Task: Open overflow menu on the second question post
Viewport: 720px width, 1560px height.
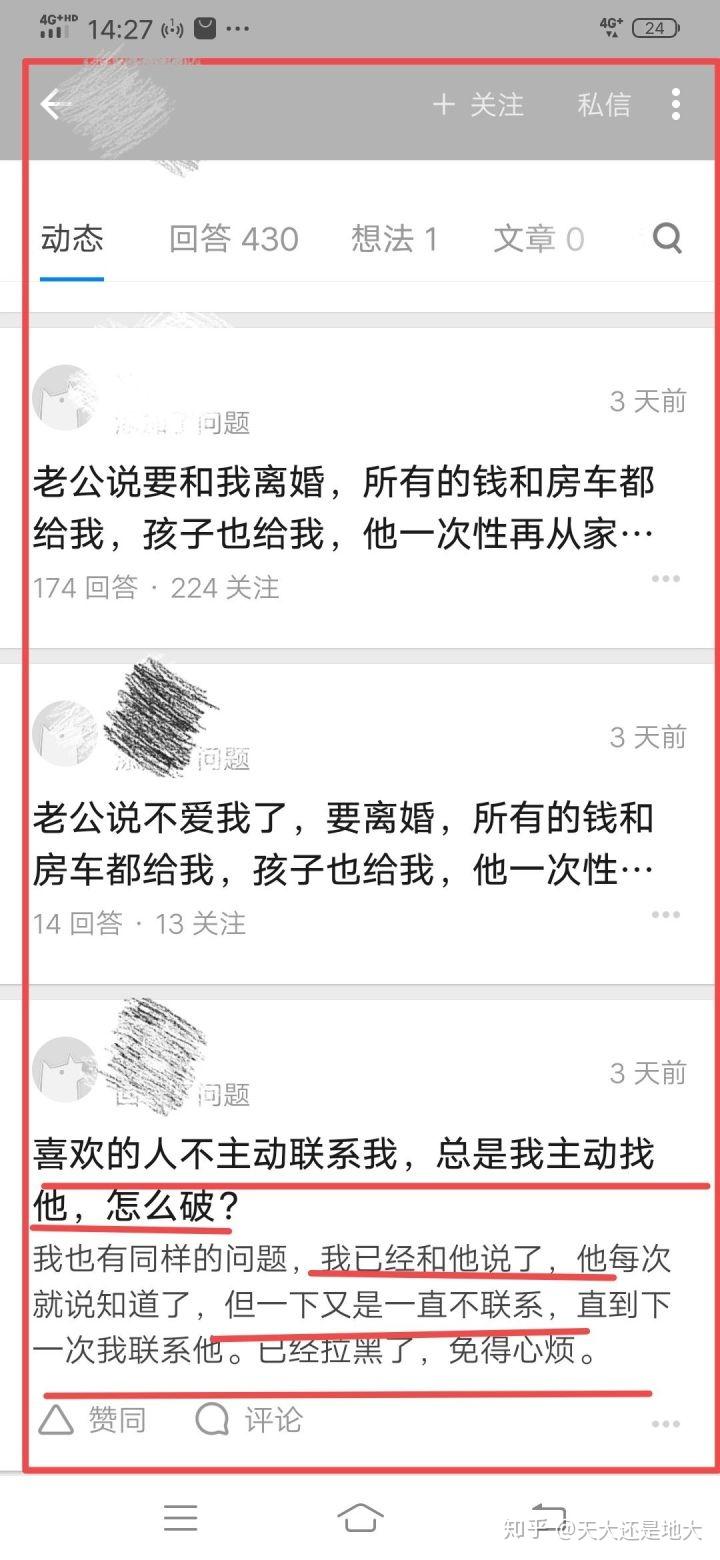Action: point(666,914)
